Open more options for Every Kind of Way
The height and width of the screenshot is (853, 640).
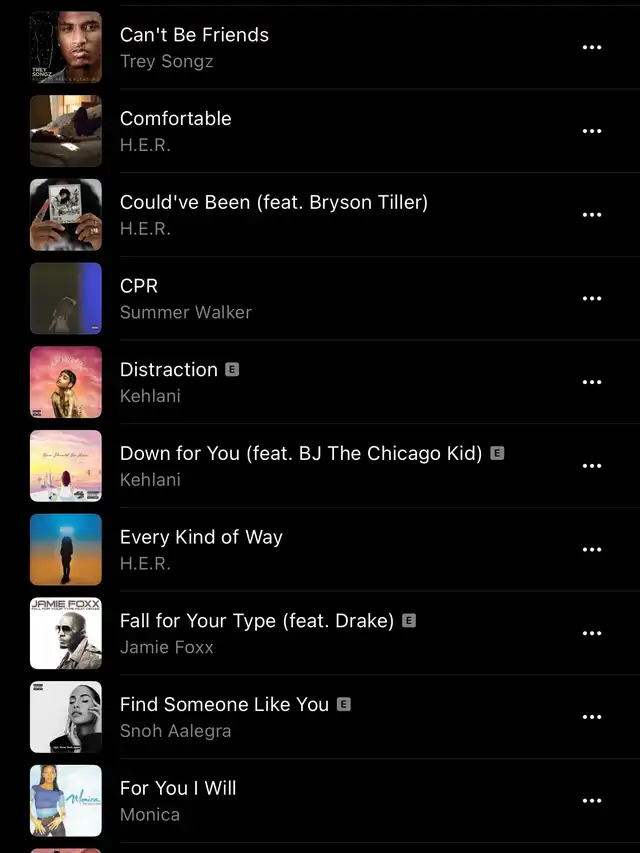[x=592, y=550]
